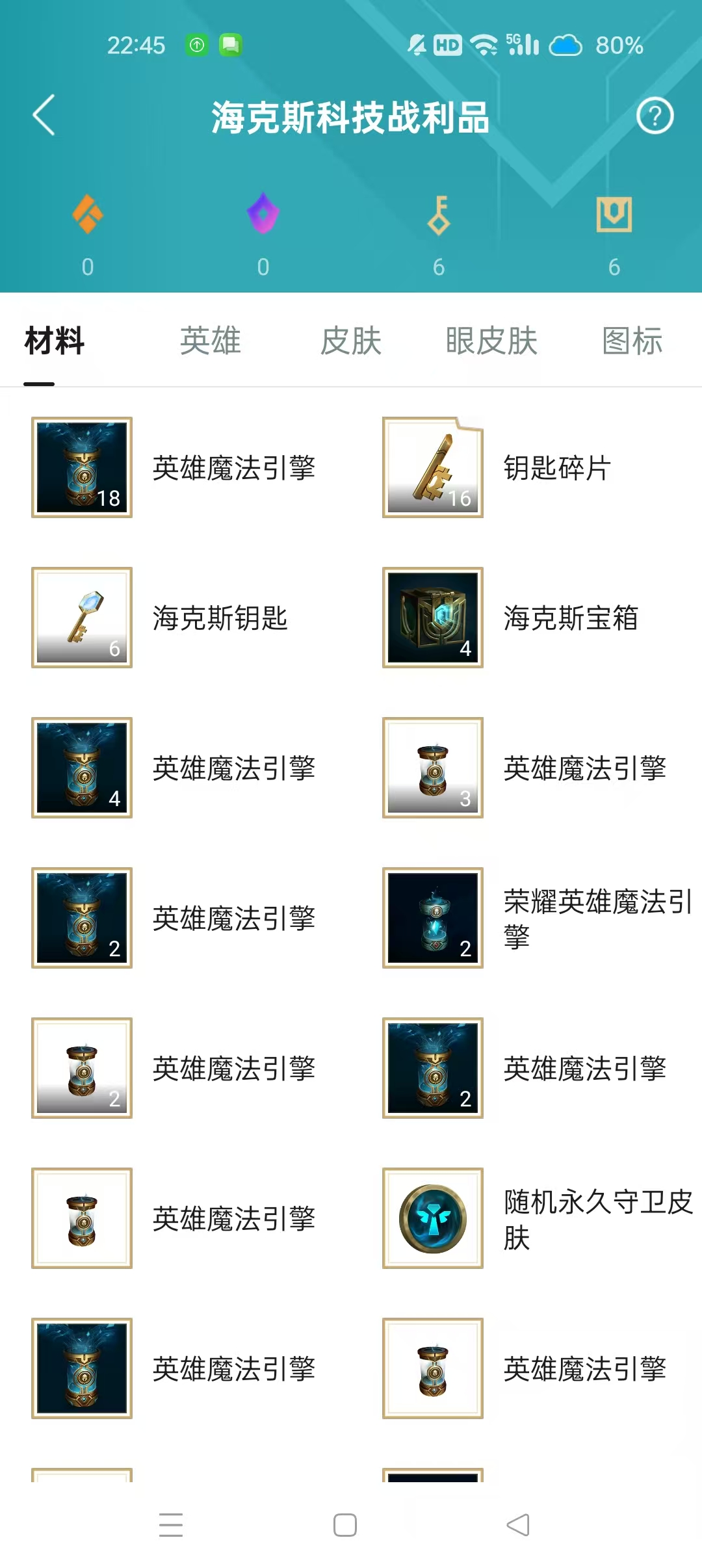Select the 海克斯宝箱 item
Image resolution: width=702 pixels, height=1568 pixels.
(433, 618)
